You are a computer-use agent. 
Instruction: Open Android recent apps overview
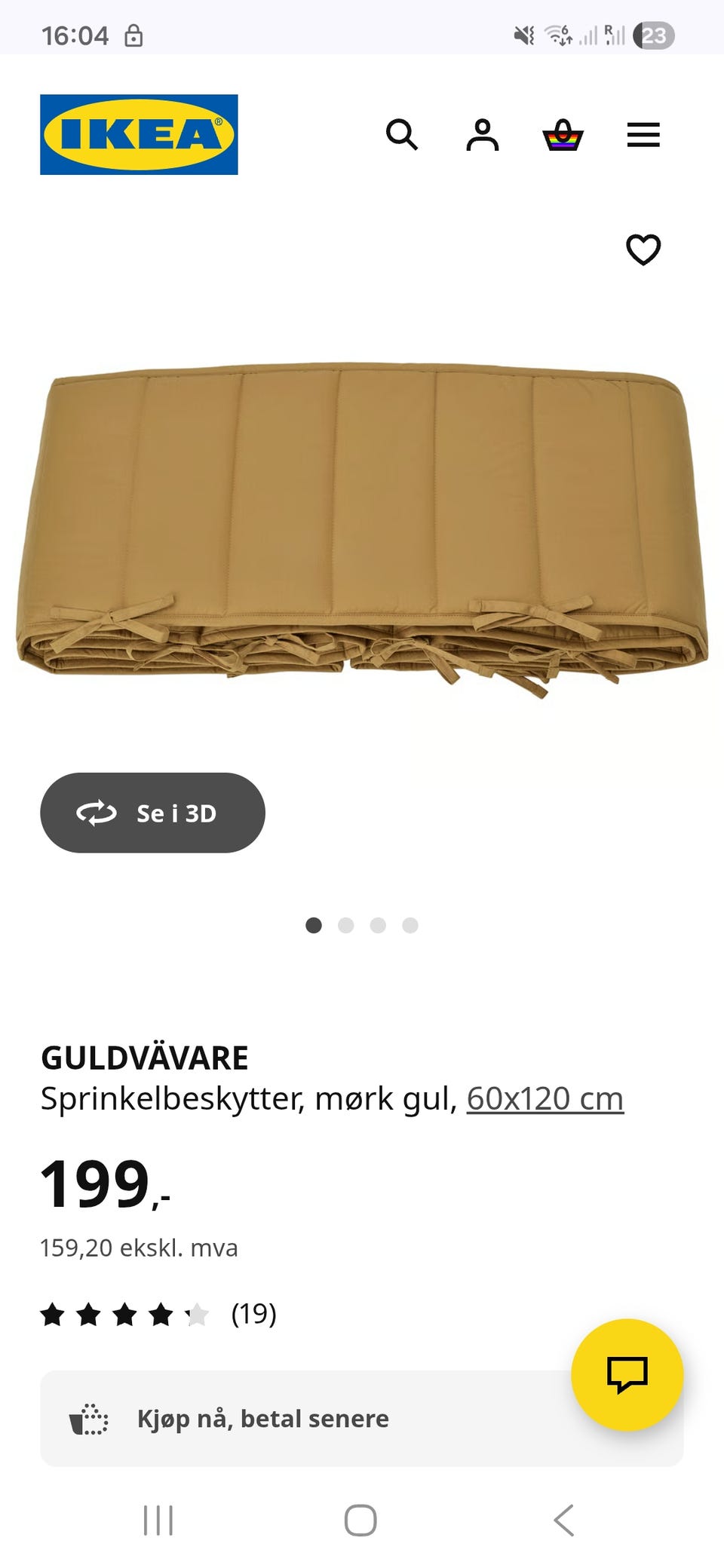click(158, 1521)
